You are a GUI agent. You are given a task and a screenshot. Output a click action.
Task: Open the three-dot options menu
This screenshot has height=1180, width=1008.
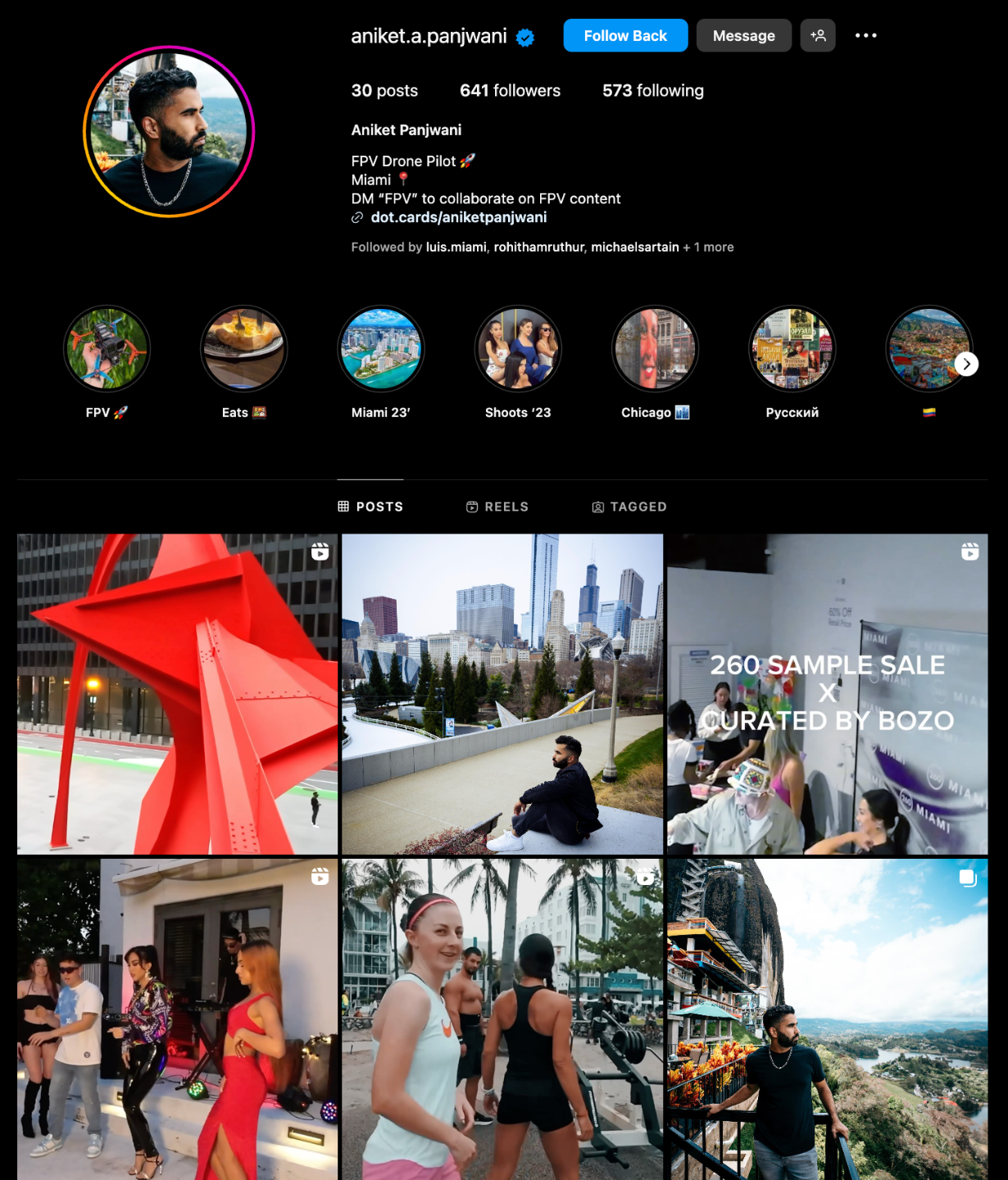[865, 36]
